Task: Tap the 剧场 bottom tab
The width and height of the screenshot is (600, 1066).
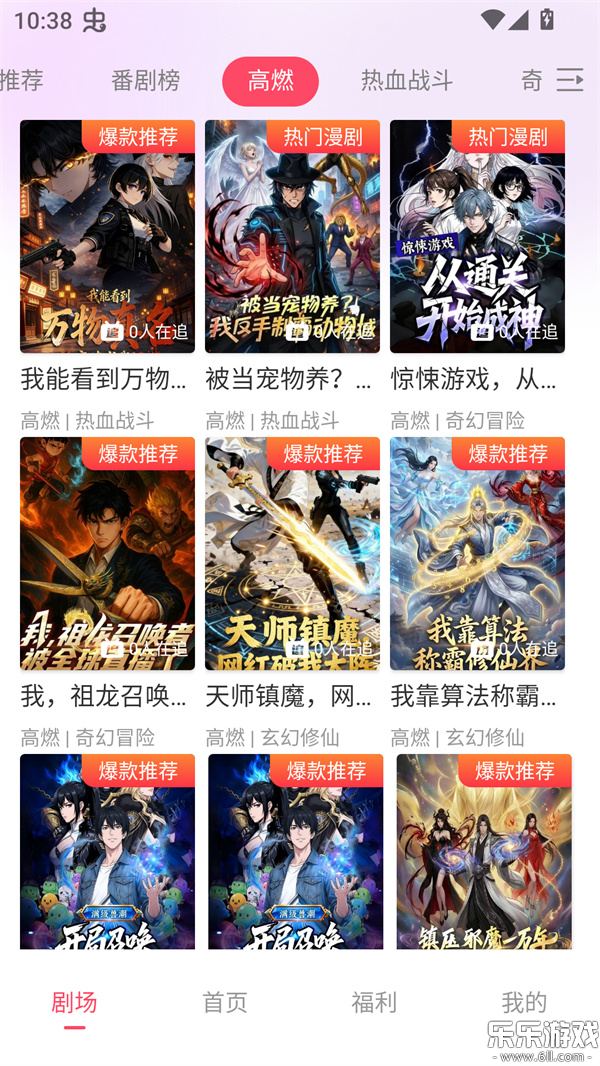Action: (75, 1002)
